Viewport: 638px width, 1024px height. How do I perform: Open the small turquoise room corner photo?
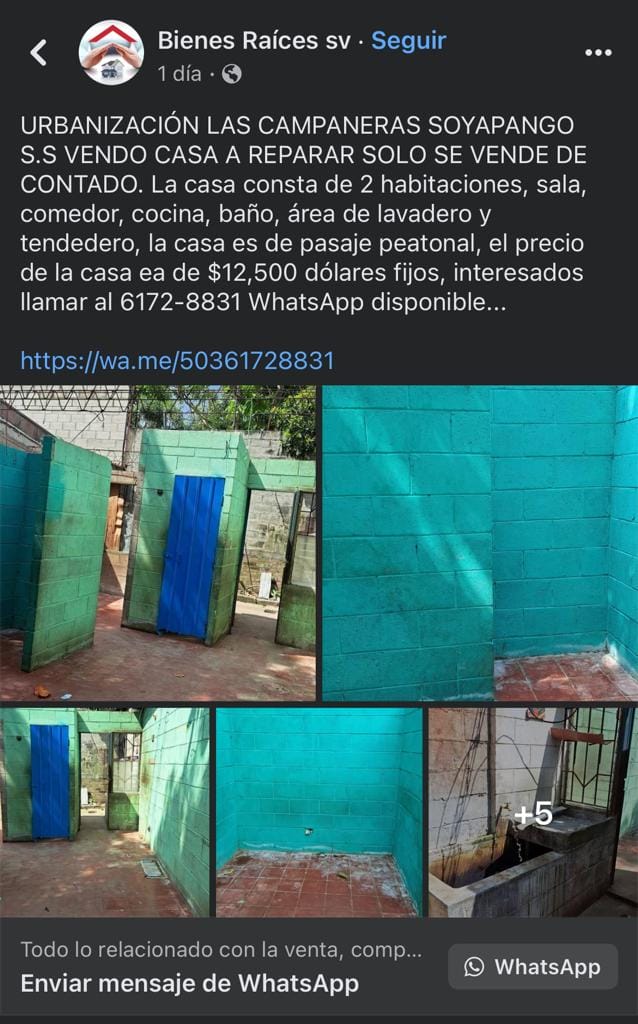click(x=319, y=812)
